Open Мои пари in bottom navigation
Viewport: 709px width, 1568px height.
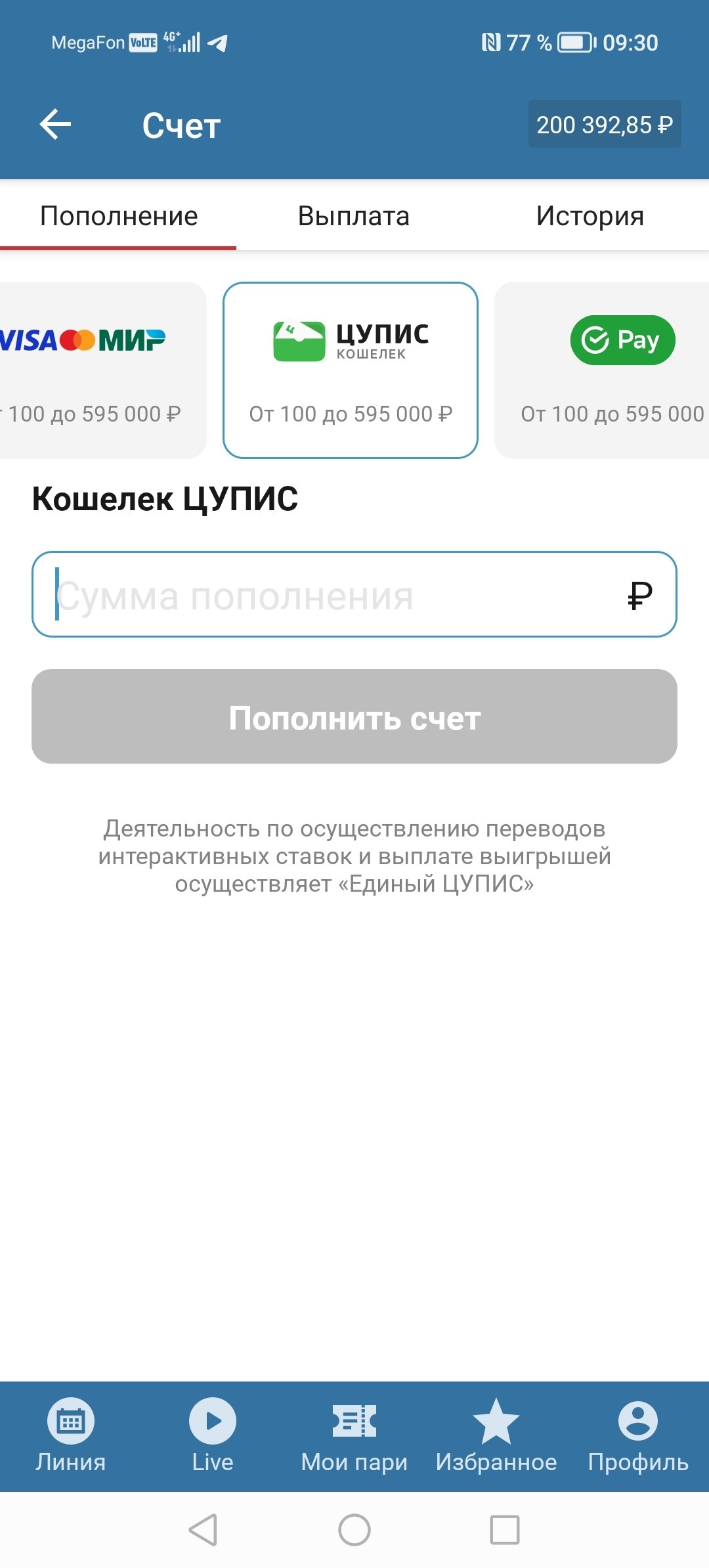coord(354,1436)
